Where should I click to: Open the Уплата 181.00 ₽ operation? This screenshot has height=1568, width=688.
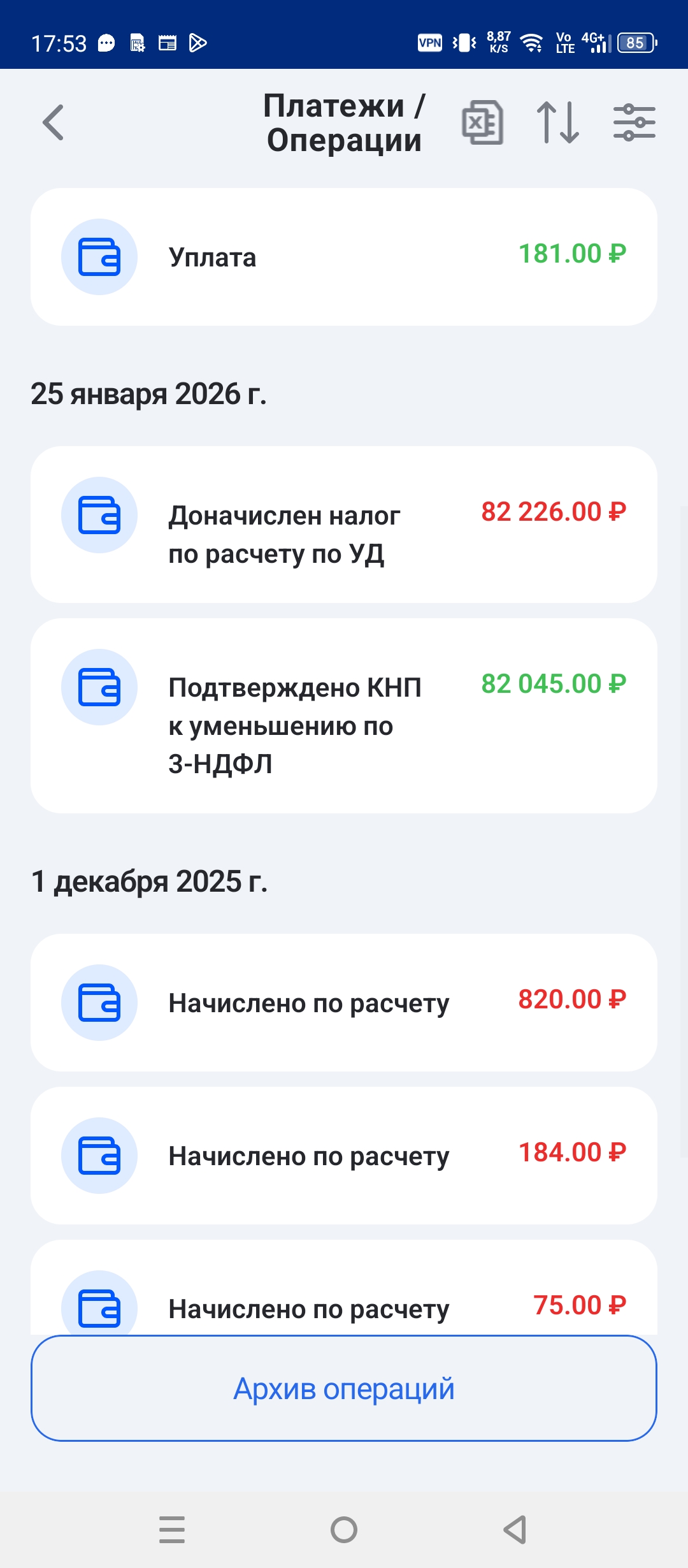click(344, 257)
